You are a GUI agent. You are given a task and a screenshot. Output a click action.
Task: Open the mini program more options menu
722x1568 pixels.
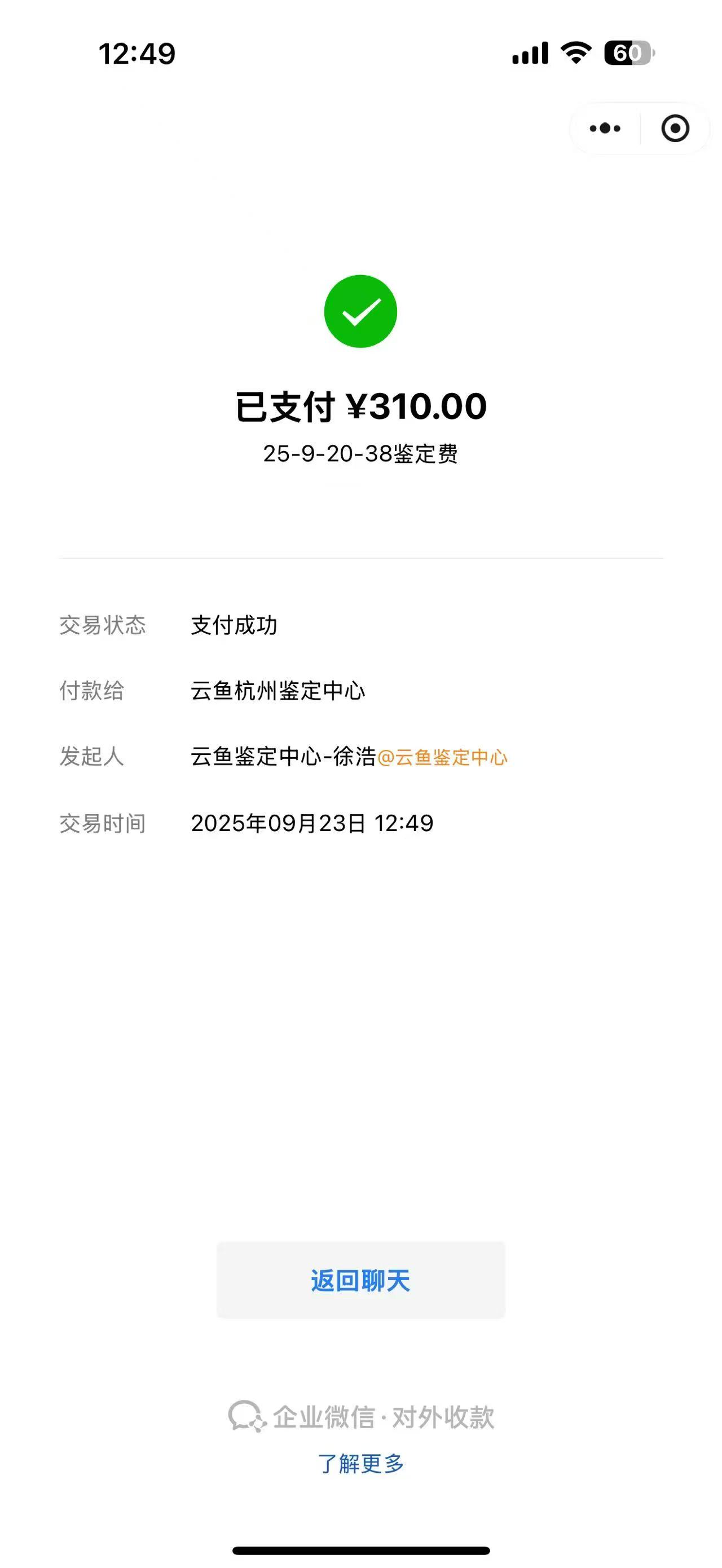tap(605, 129)
